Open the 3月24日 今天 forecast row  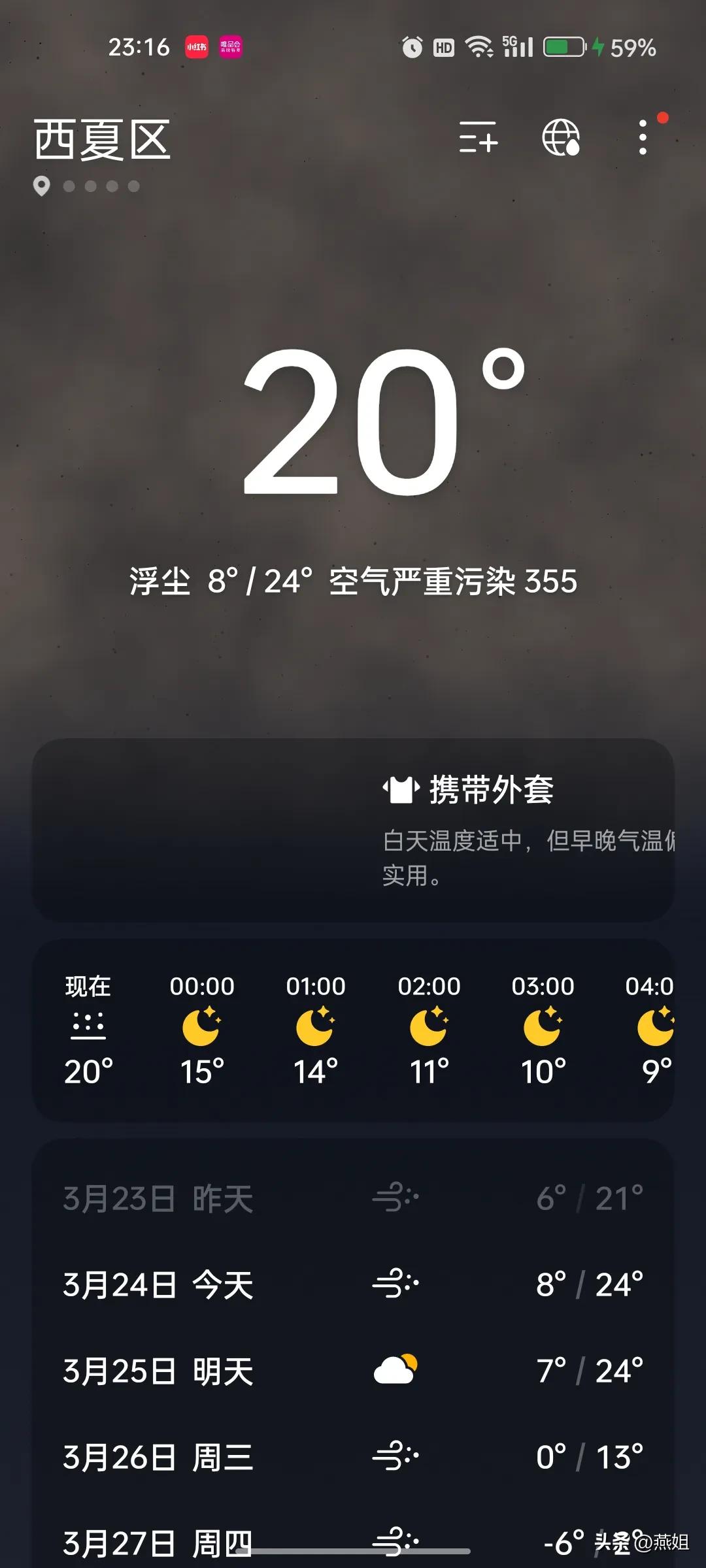pos(353,1284)
